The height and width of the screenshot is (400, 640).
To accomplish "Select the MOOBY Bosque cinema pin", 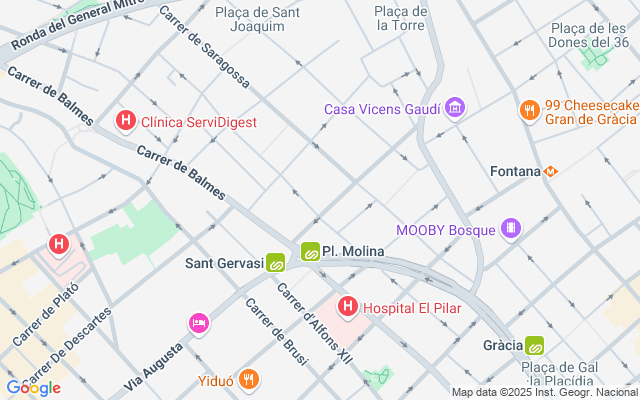I will pos(511,230).
